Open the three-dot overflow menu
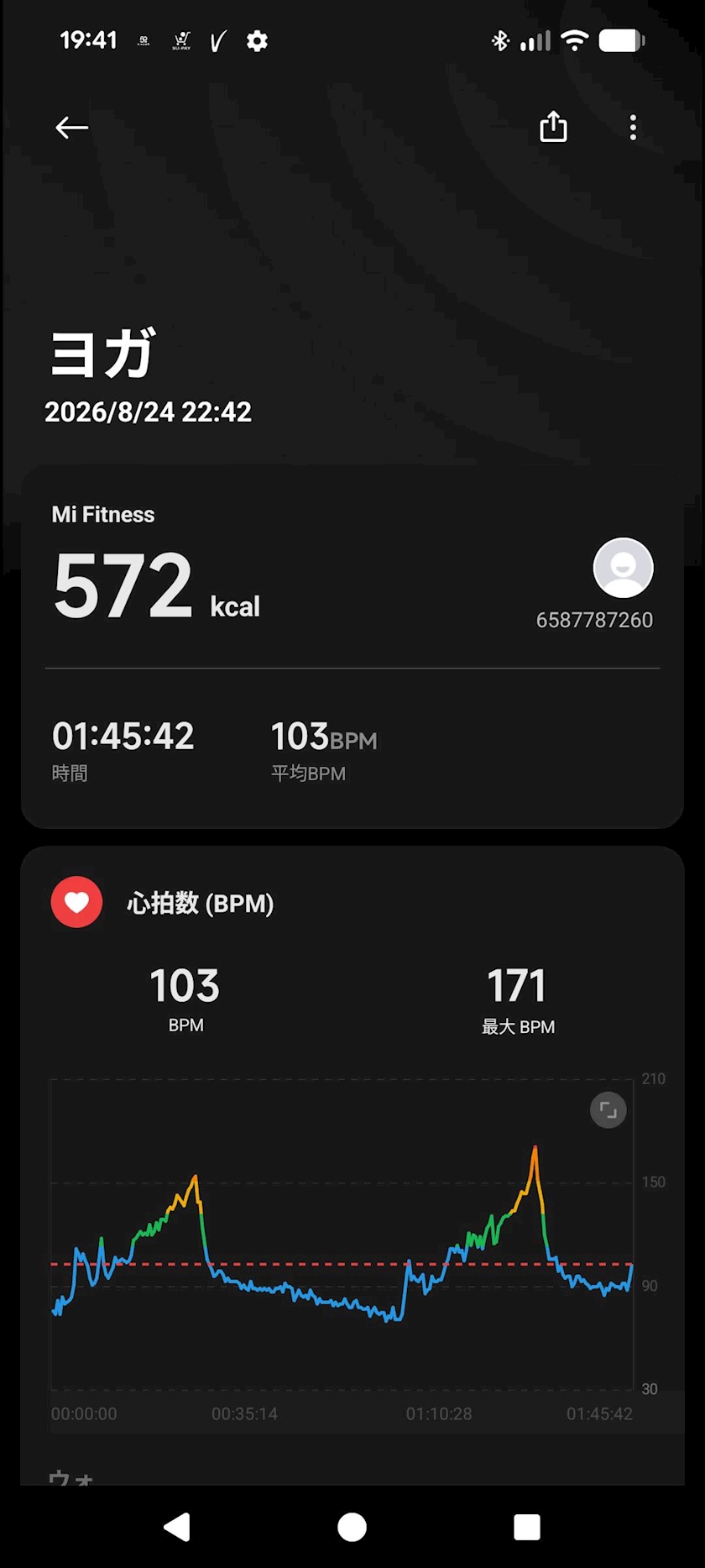The image size is (705, 1568). tap(633, 128)
